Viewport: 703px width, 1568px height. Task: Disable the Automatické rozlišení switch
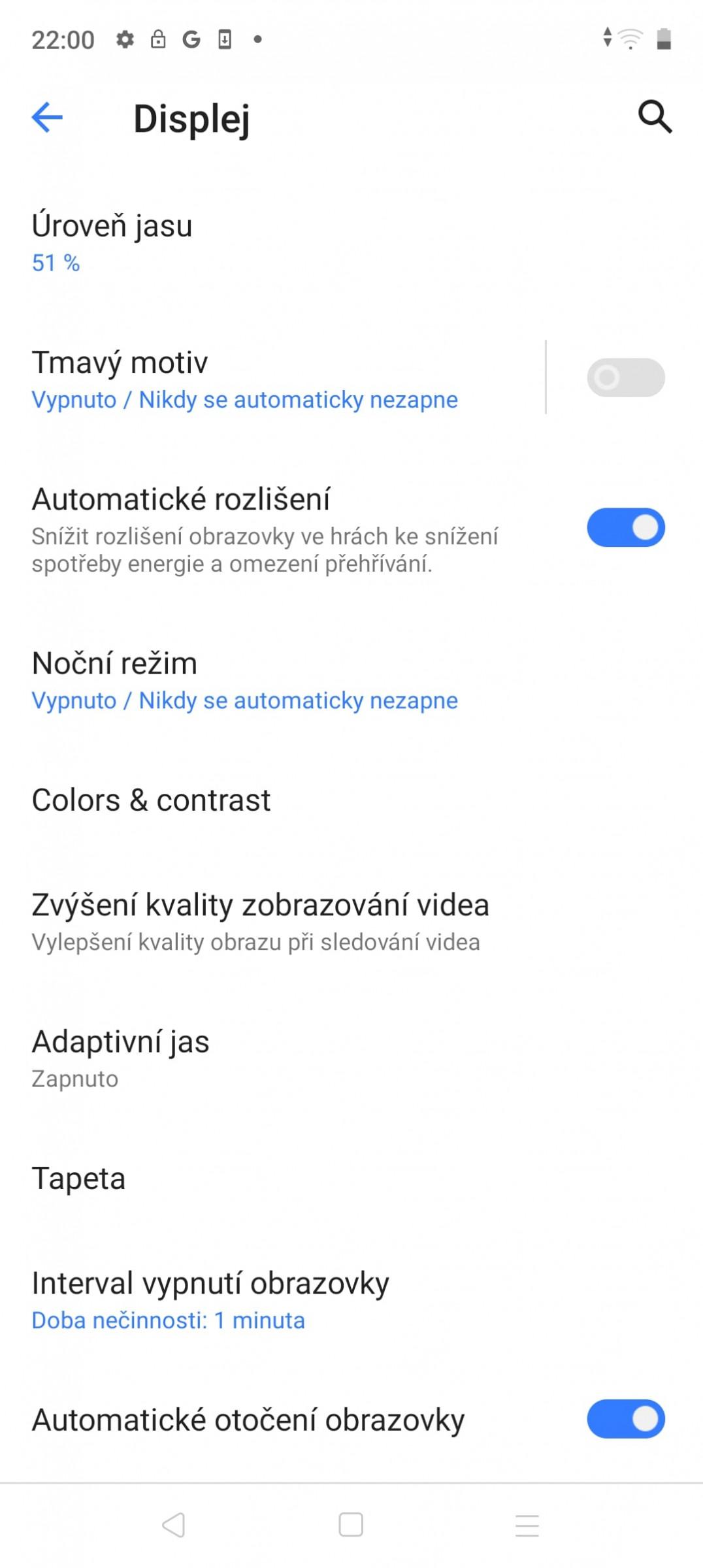pyautogui.click(x=625, y=527)
